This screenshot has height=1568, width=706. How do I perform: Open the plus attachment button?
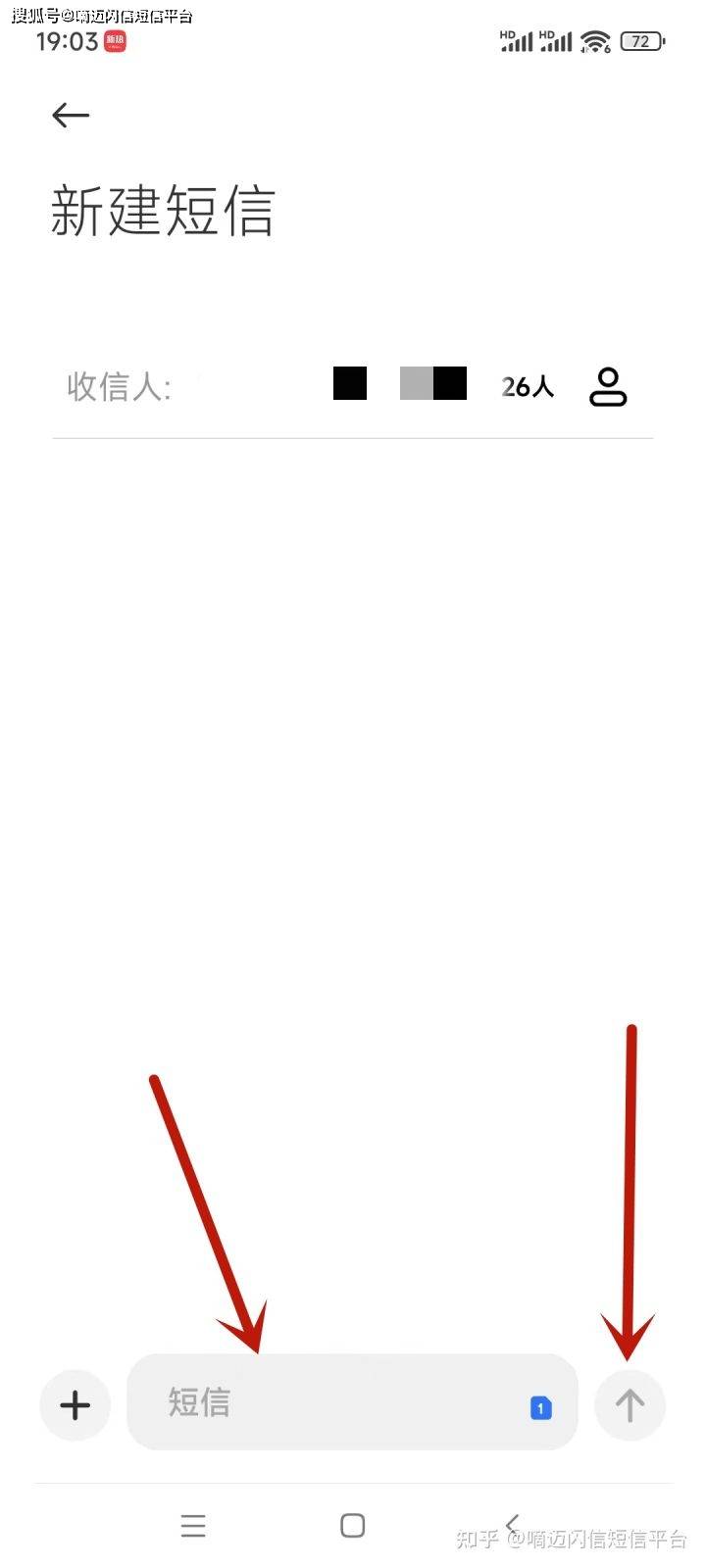click(76, 1405)
